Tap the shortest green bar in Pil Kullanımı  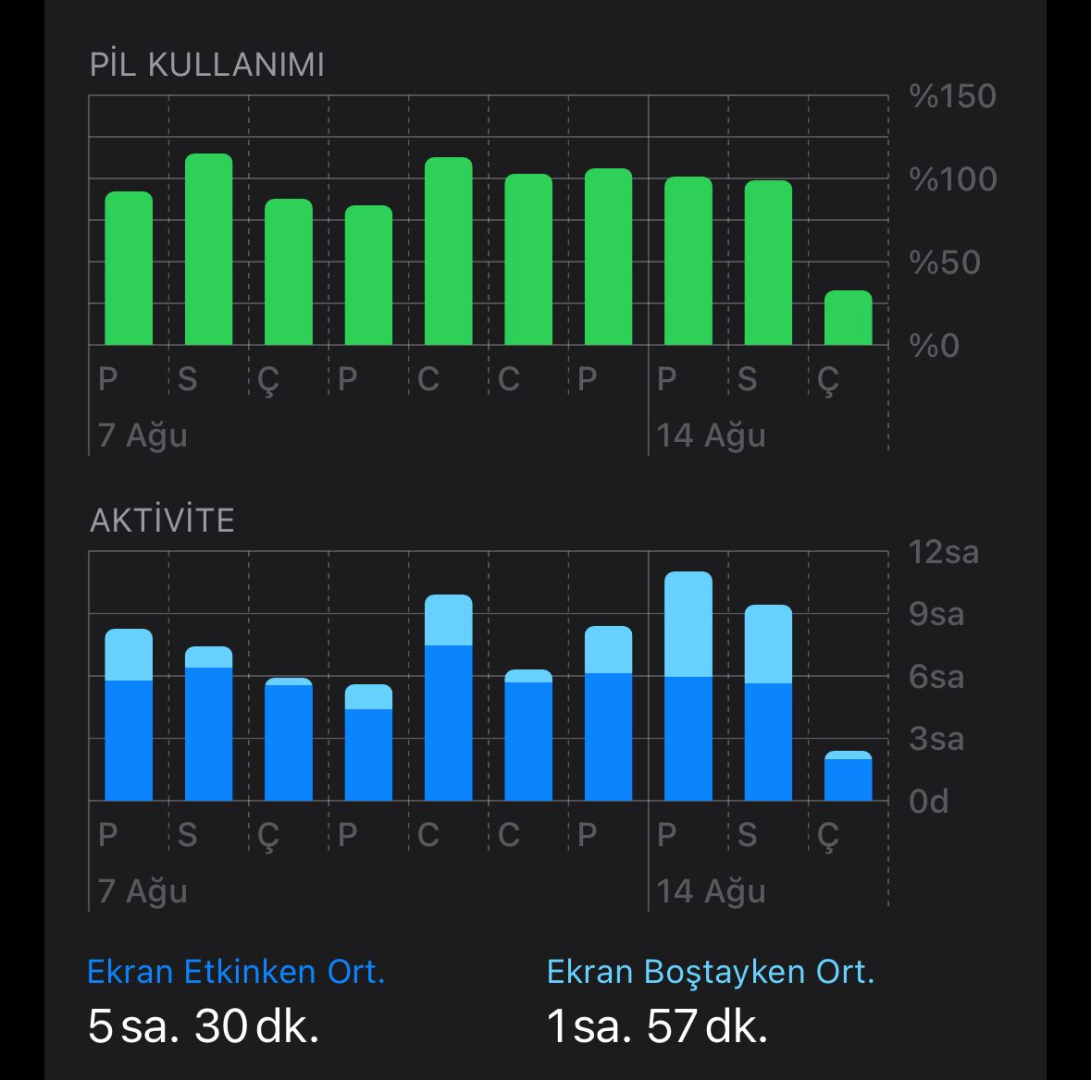848,318
